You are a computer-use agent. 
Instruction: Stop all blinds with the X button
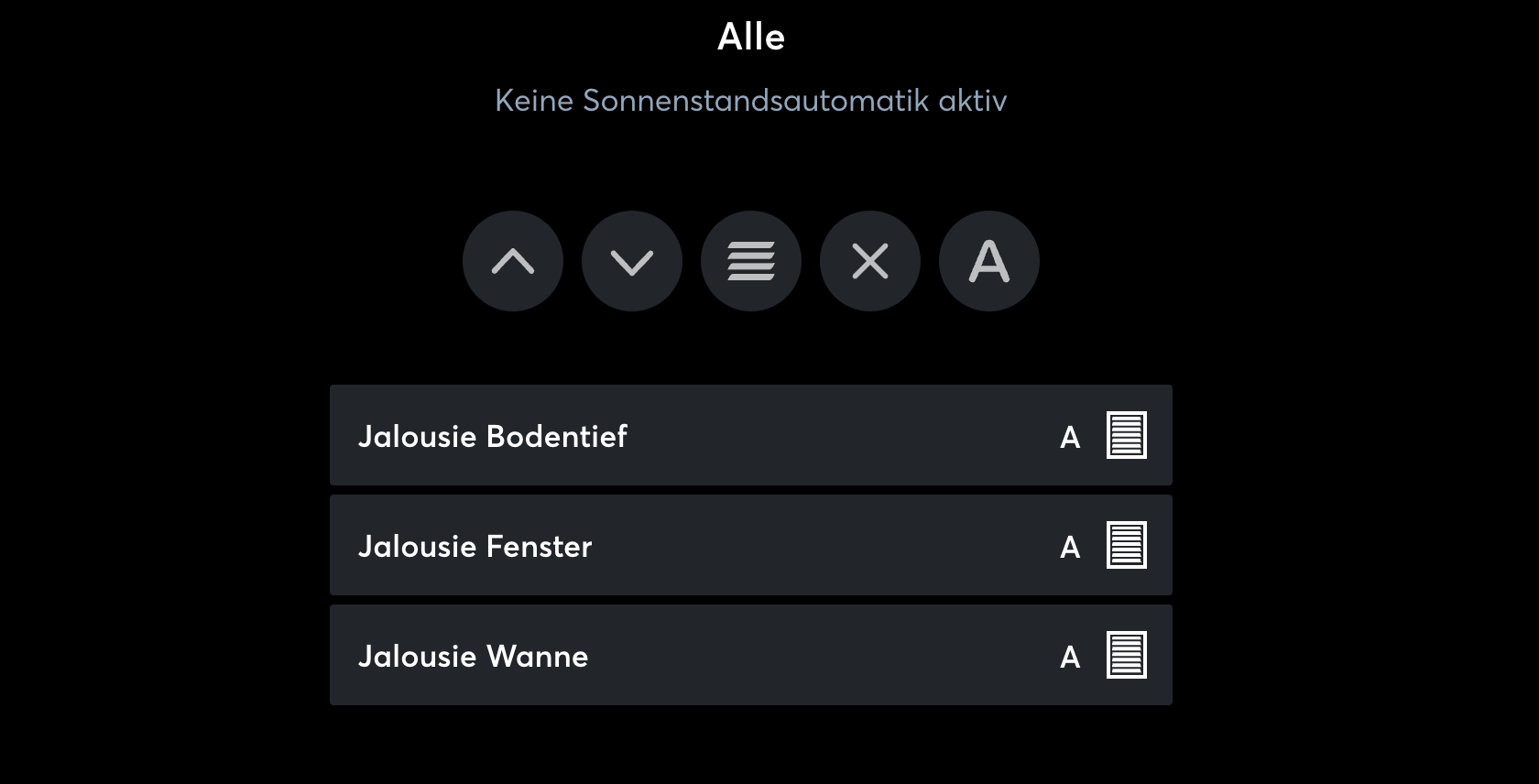pos(869,261)
